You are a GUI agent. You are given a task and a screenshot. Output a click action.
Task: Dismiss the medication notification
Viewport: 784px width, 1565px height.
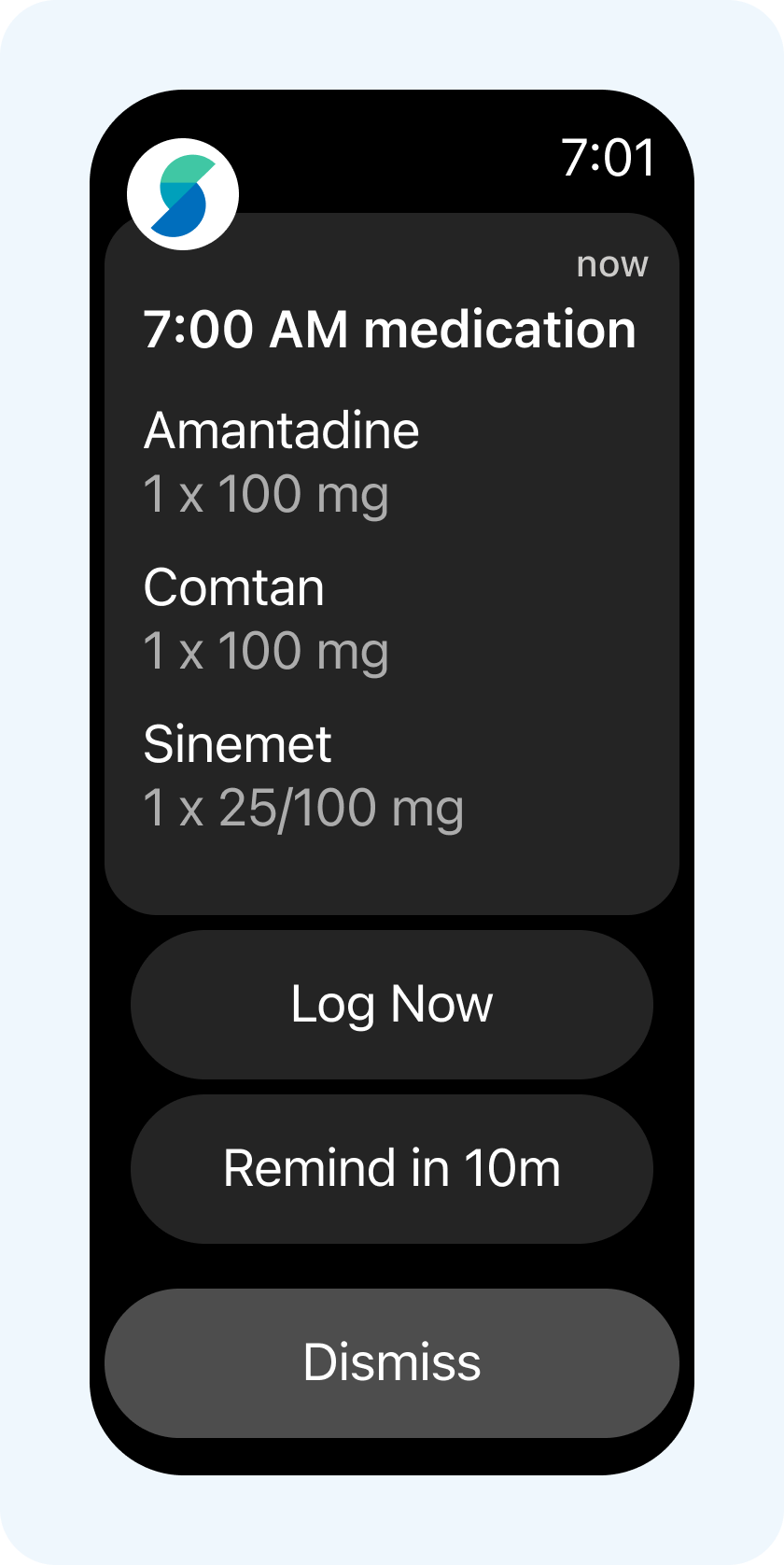pos(392,1362)
